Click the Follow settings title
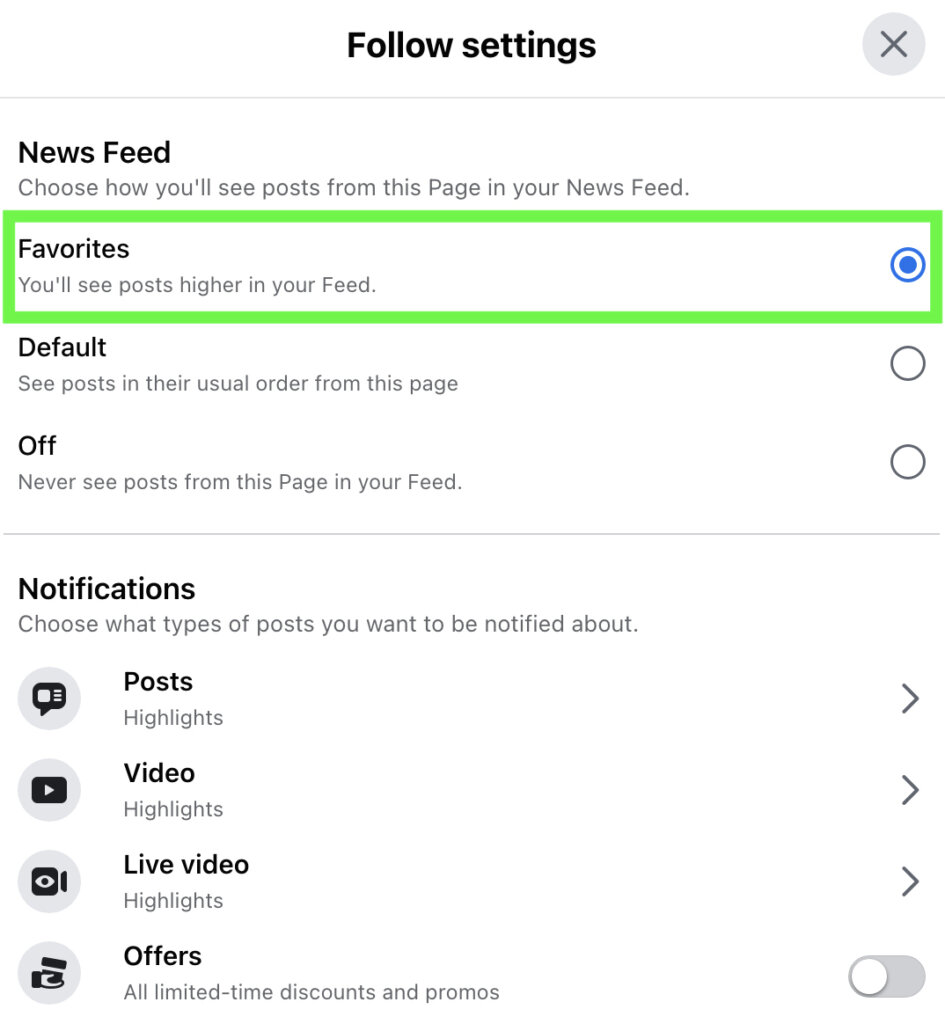 pos(471,44)
